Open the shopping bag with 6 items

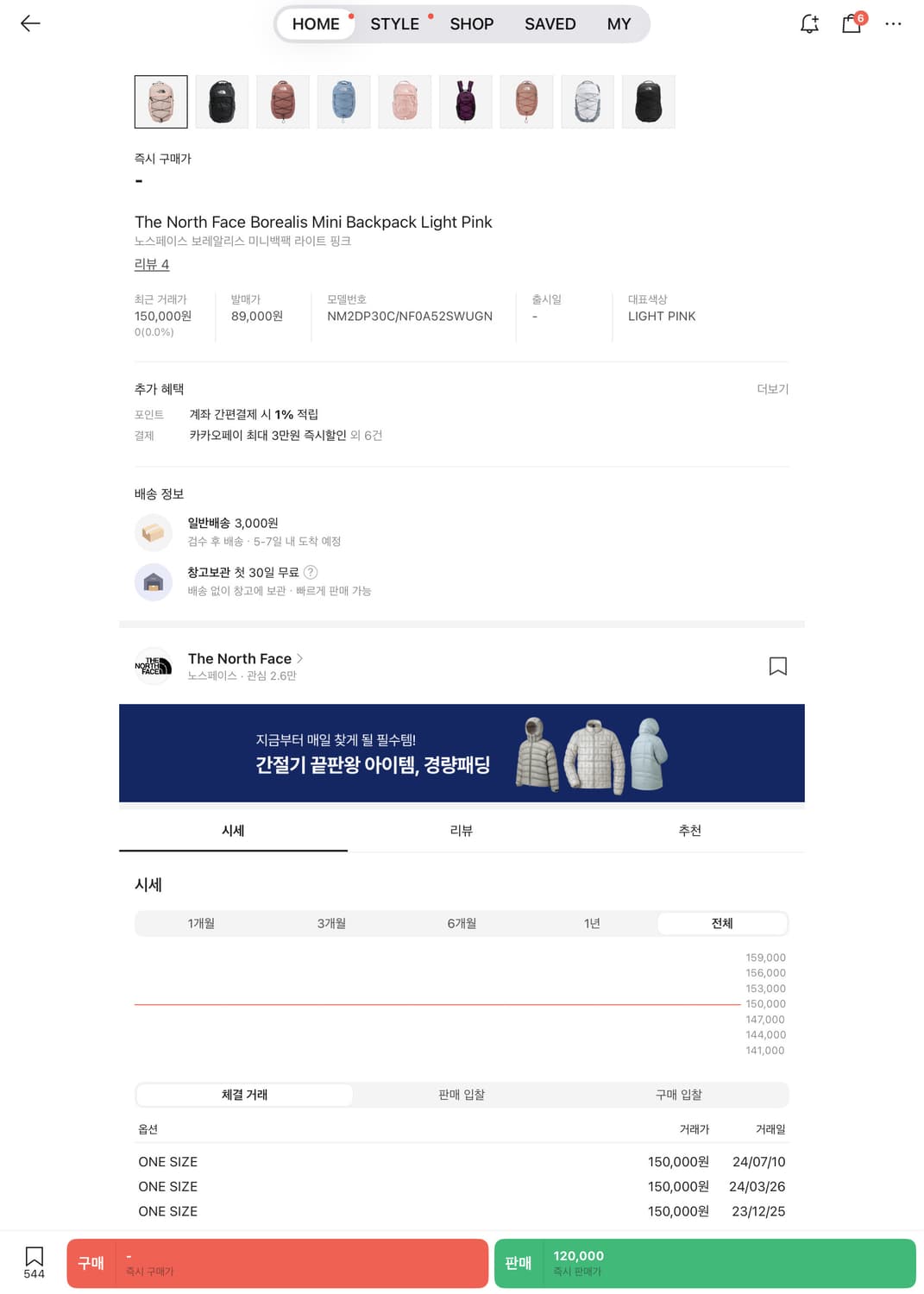(x=851, y=23)
